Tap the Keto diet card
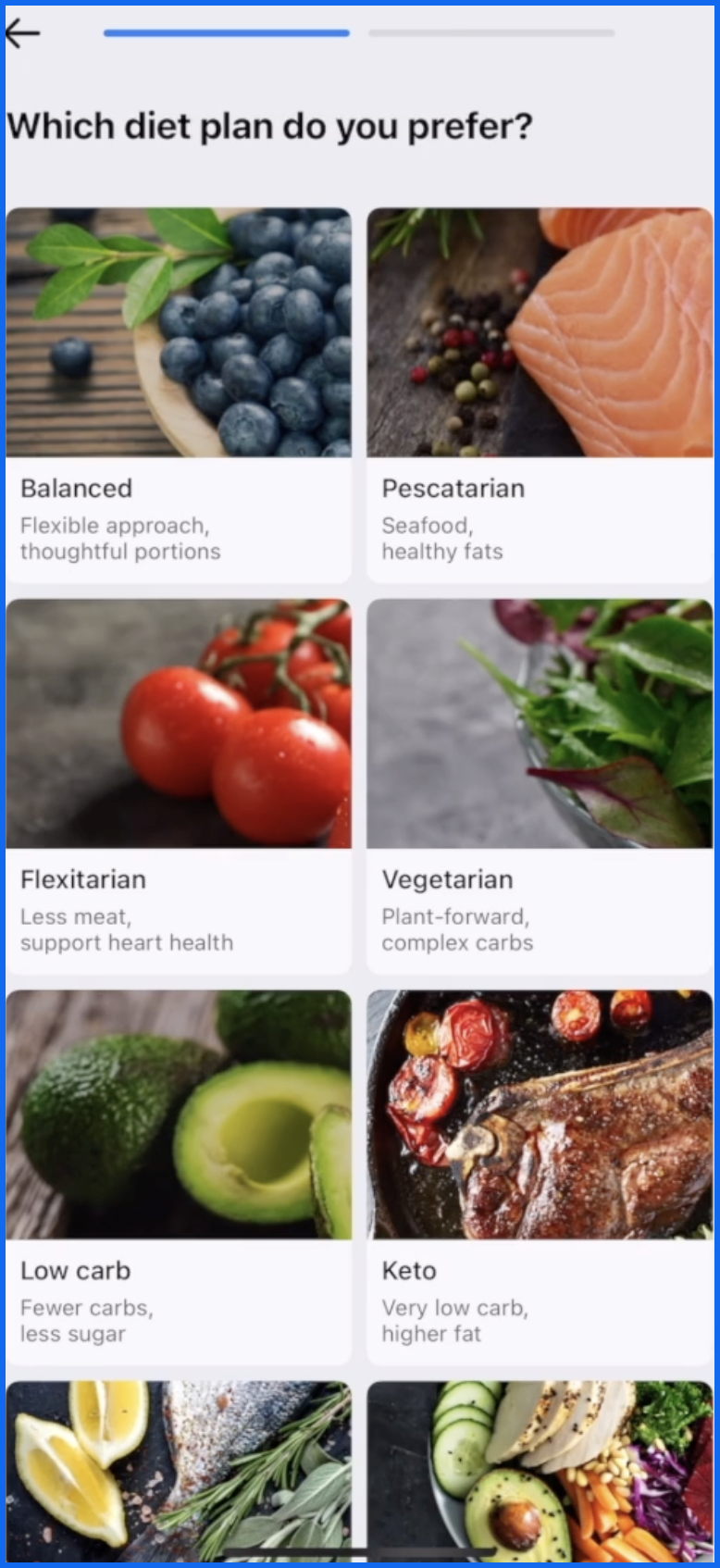 540,1177
